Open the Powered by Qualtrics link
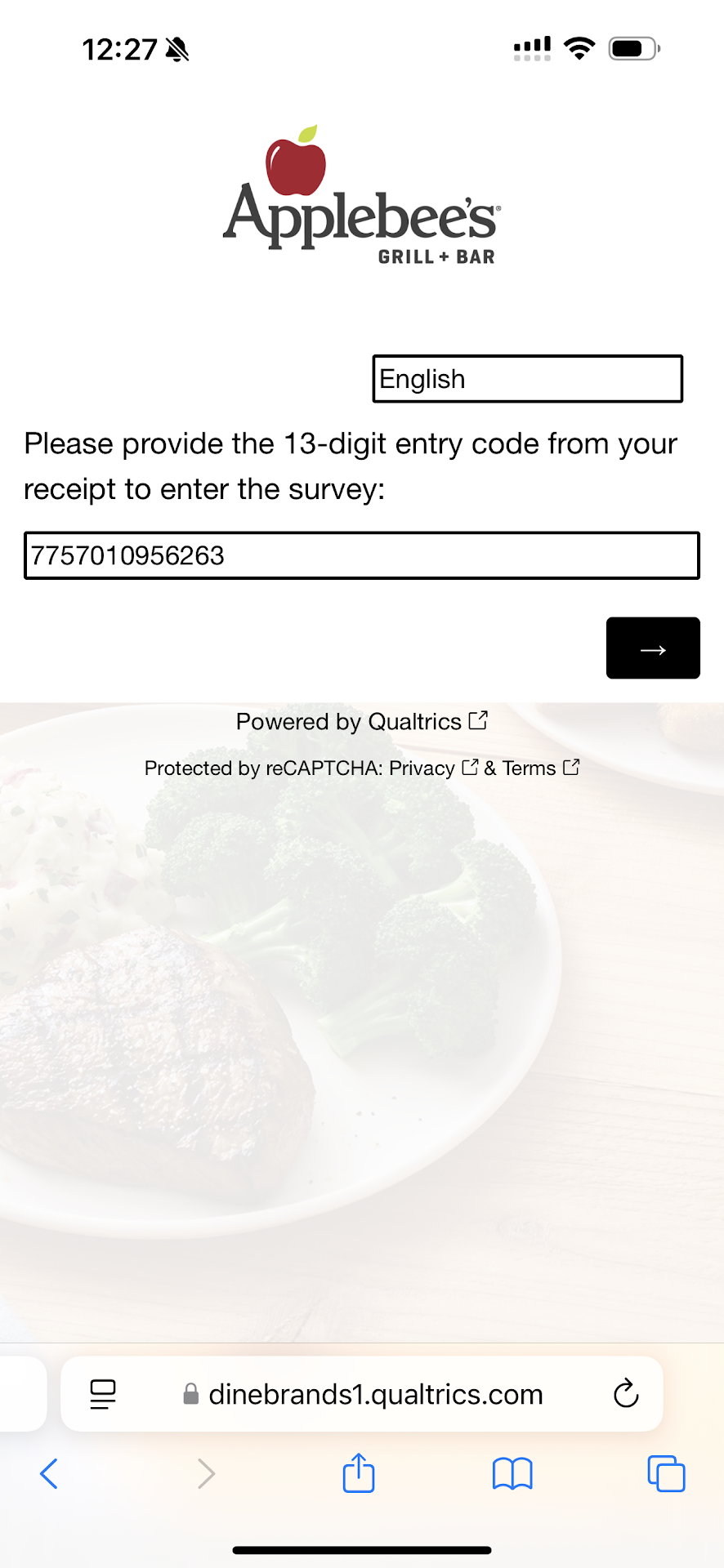 pyautogui.click(x=361, y=722)
